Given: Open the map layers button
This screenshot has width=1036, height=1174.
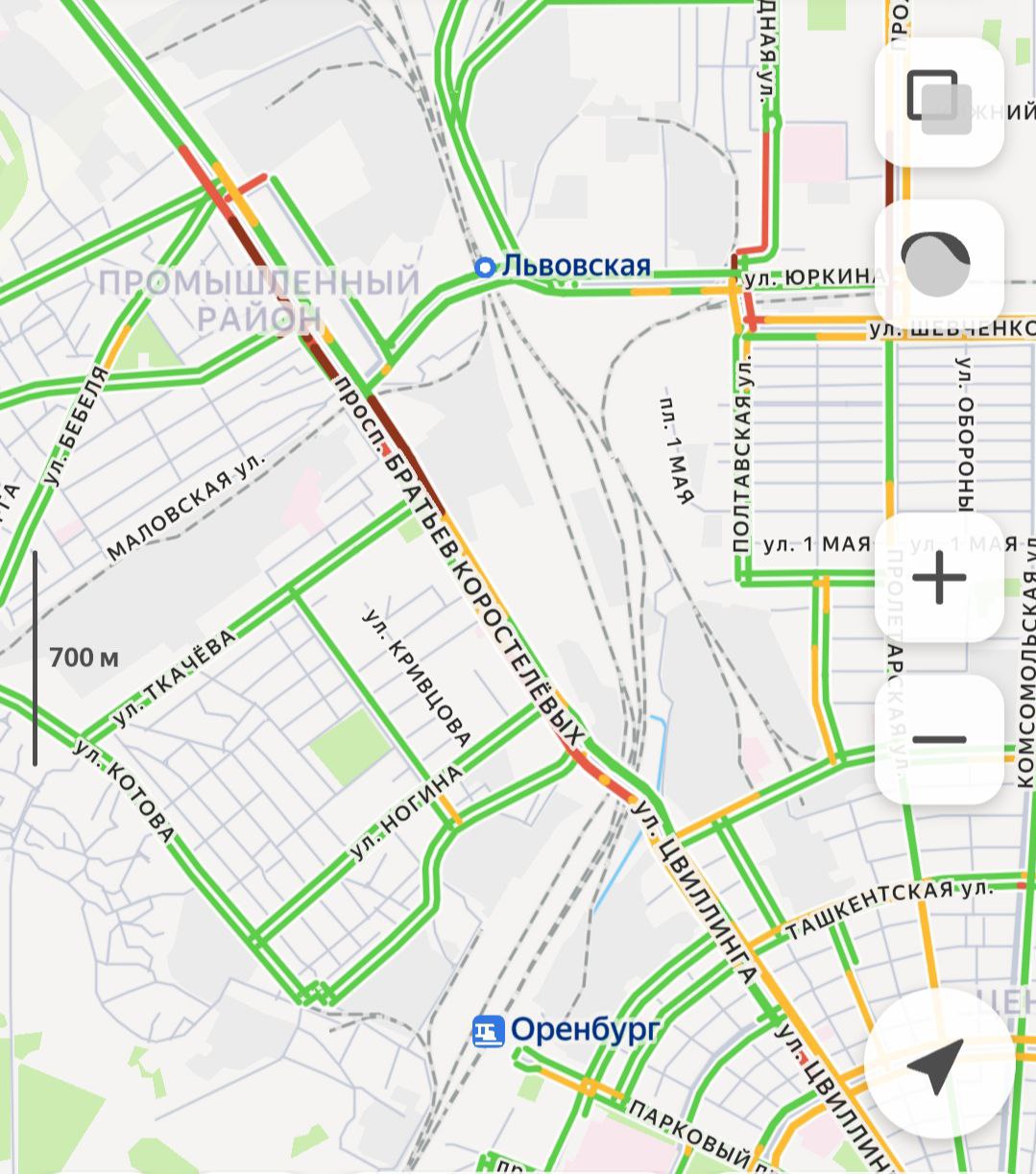Looking at the screenshot, I should [x=938, y=102].
